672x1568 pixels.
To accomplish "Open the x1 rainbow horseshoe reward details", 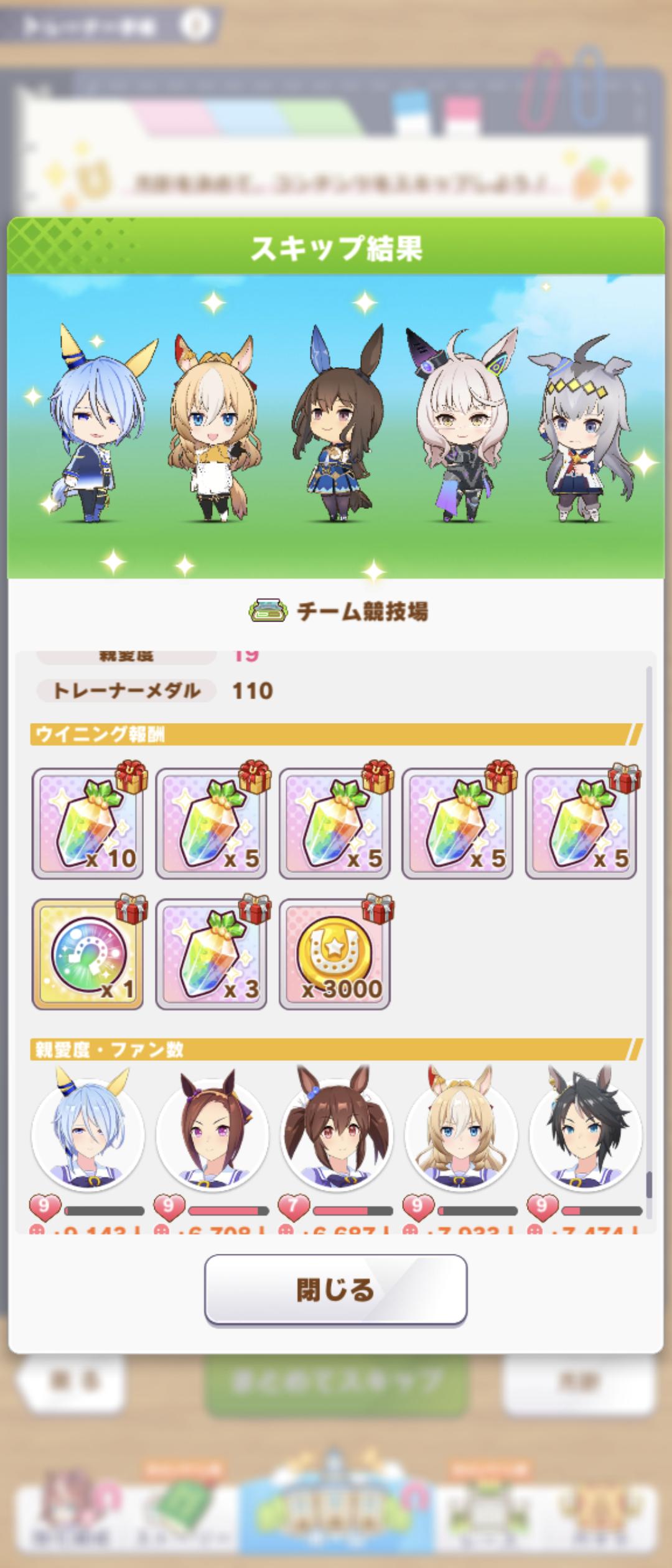I will pyautogui.click(x=88, y=954).
